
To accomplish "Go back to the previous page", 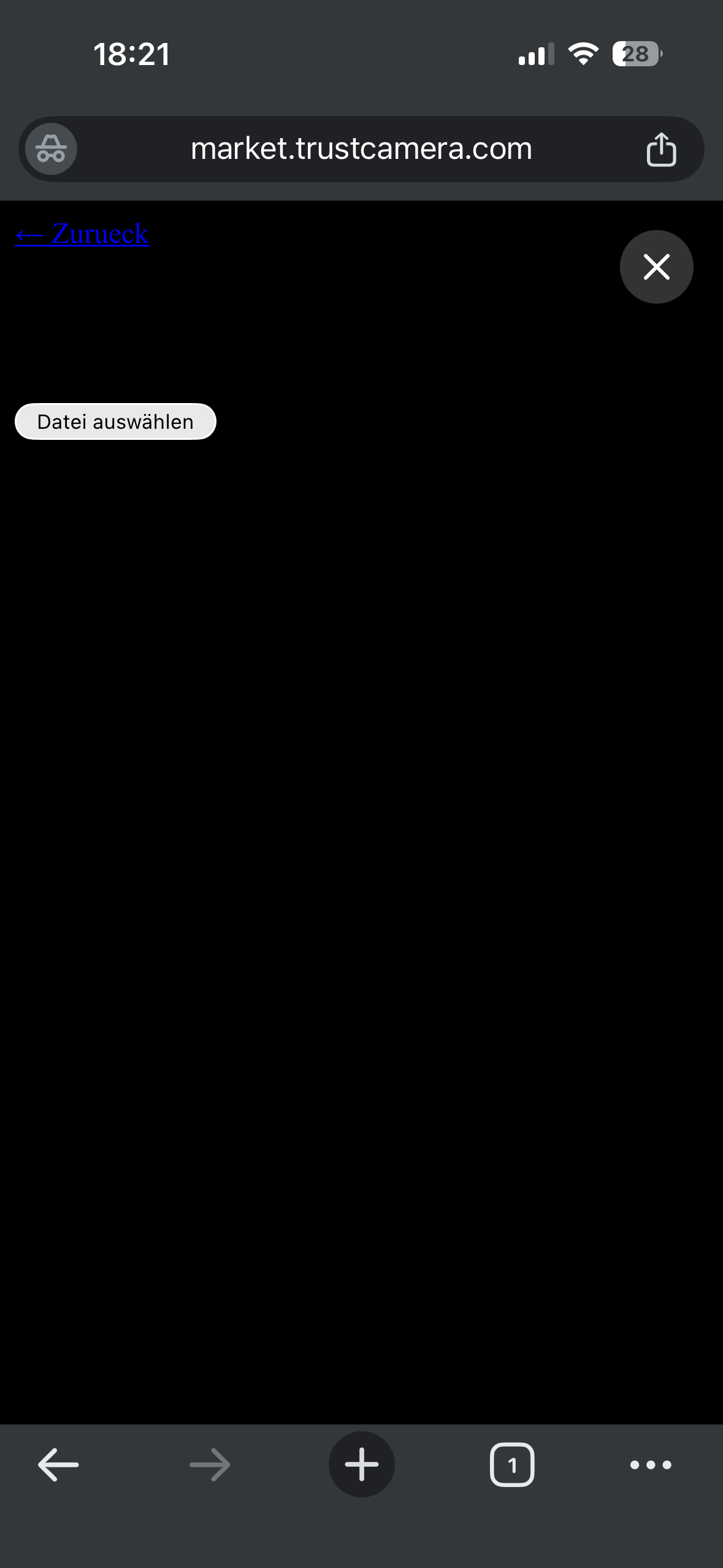I will pos(58,1464).
